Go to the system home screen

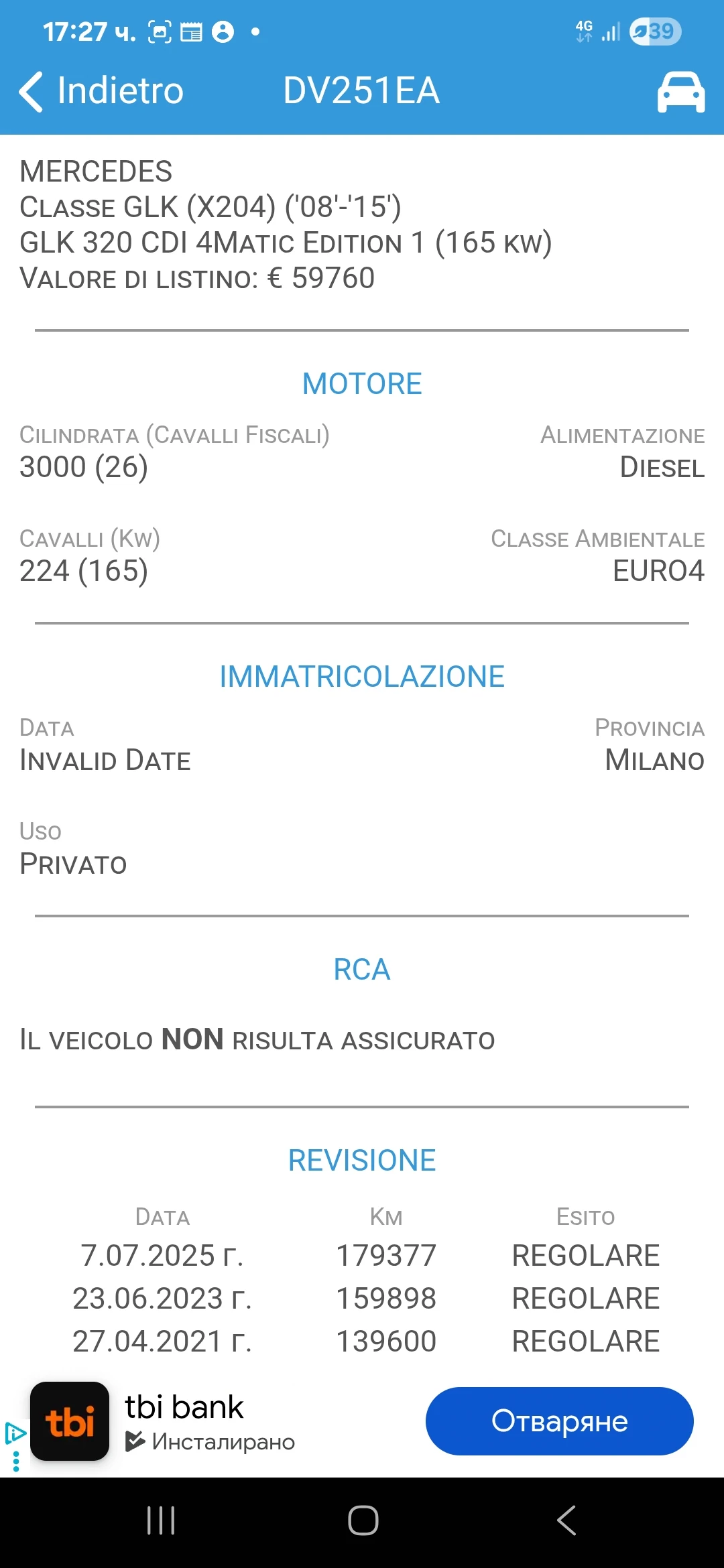point(363,1520)
